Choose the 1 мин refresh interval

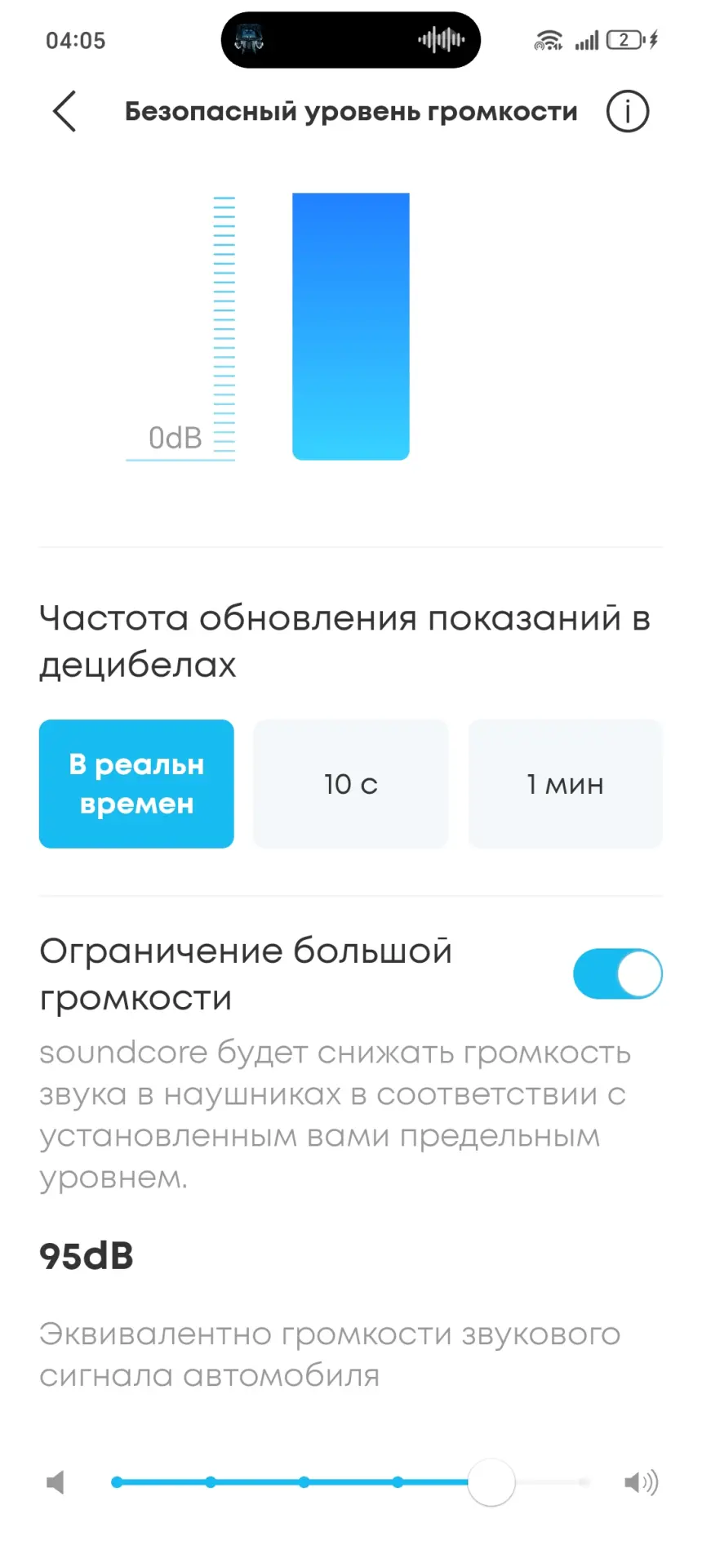[565, 784]
